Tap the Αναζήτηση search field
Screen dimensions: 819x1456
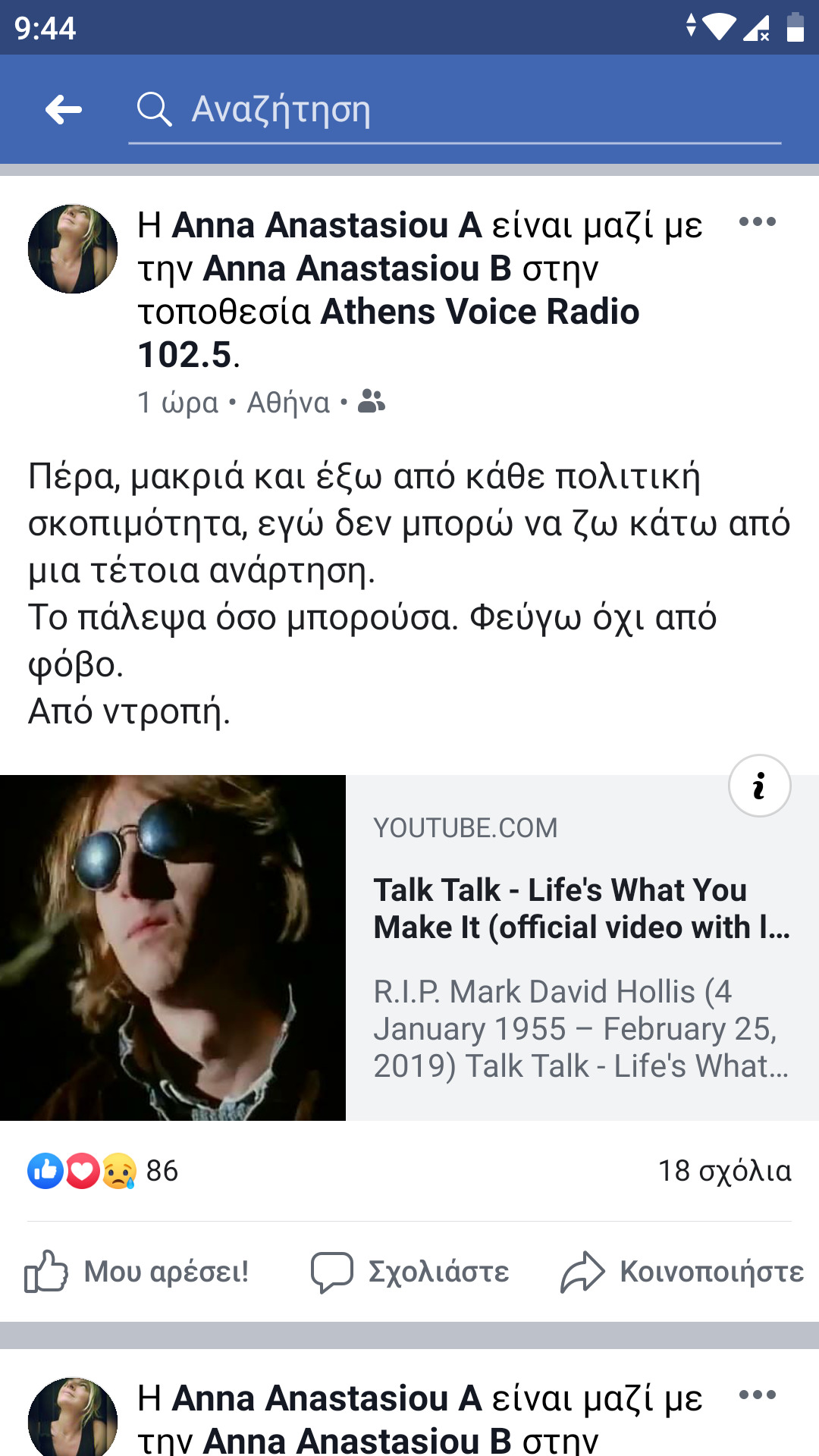(x=455, y=110)
